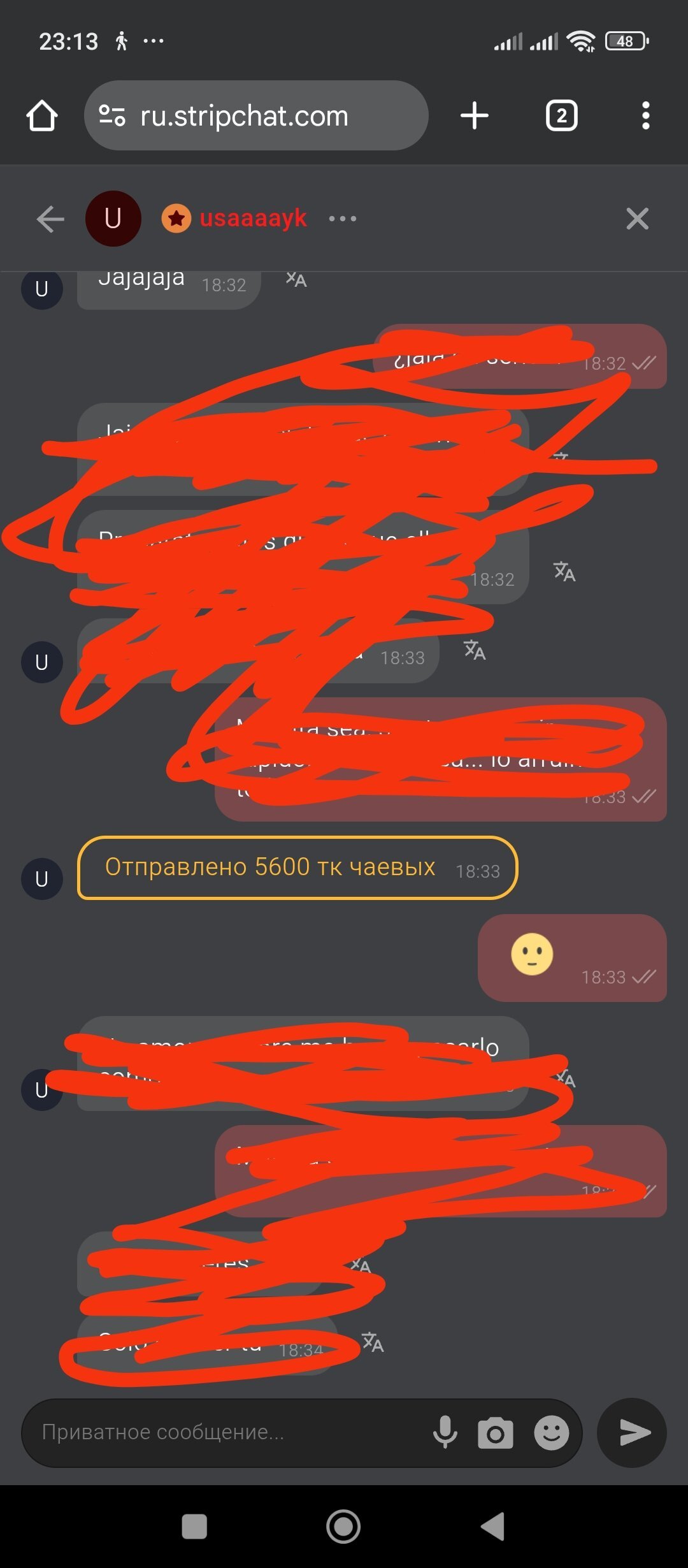
Task: Open the emoji picker
Action: (551, 1433)
